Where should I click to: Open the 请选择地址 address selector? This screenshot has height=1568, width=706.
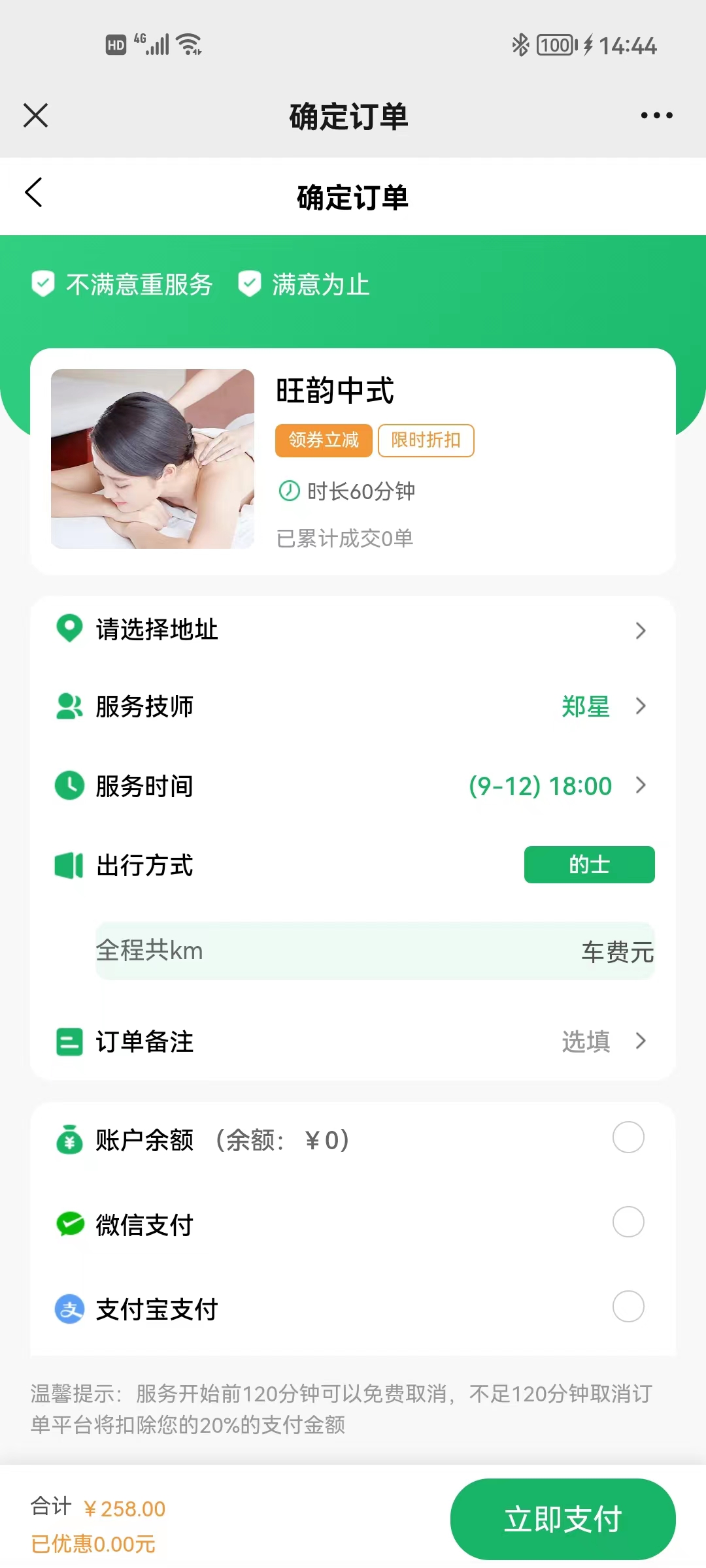pos(353,630)
